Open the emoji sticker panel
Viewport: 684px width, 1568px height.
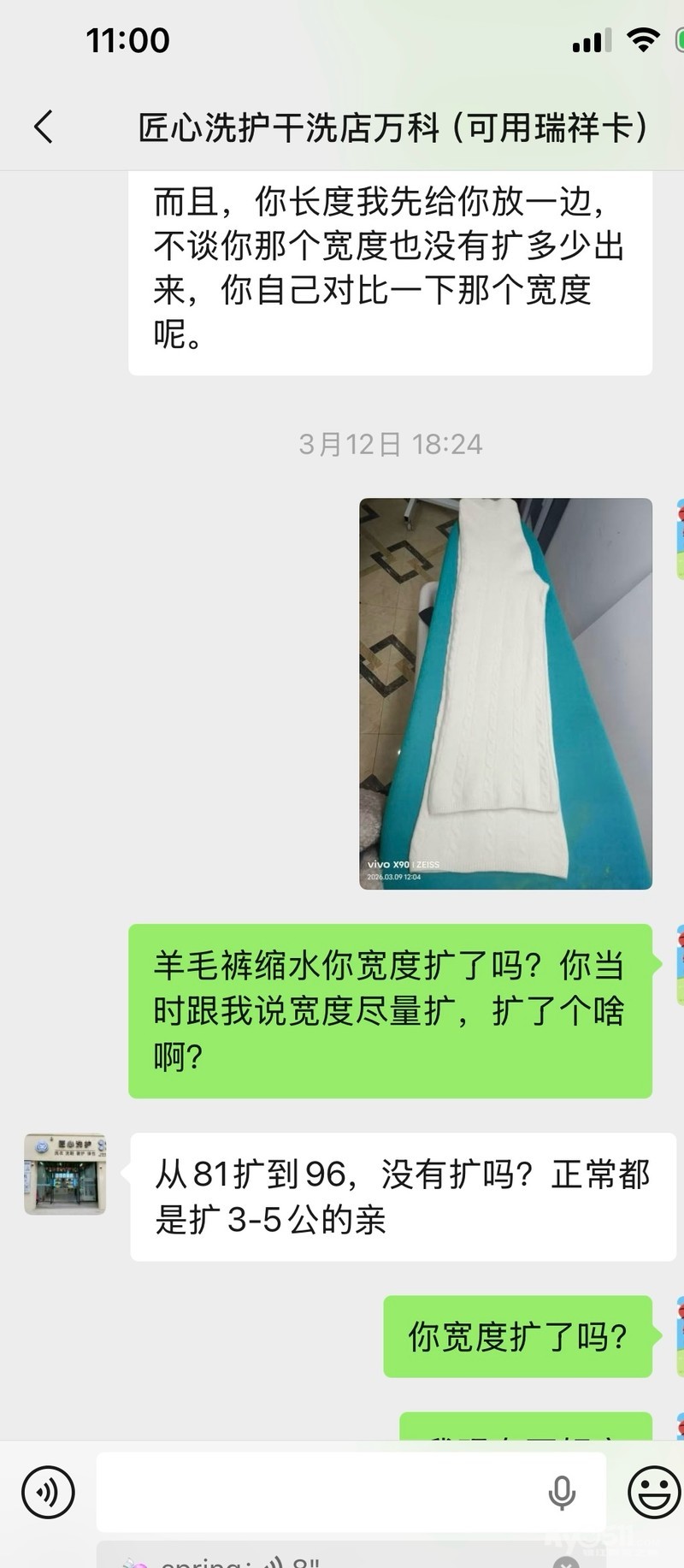tap(654, 1492)
